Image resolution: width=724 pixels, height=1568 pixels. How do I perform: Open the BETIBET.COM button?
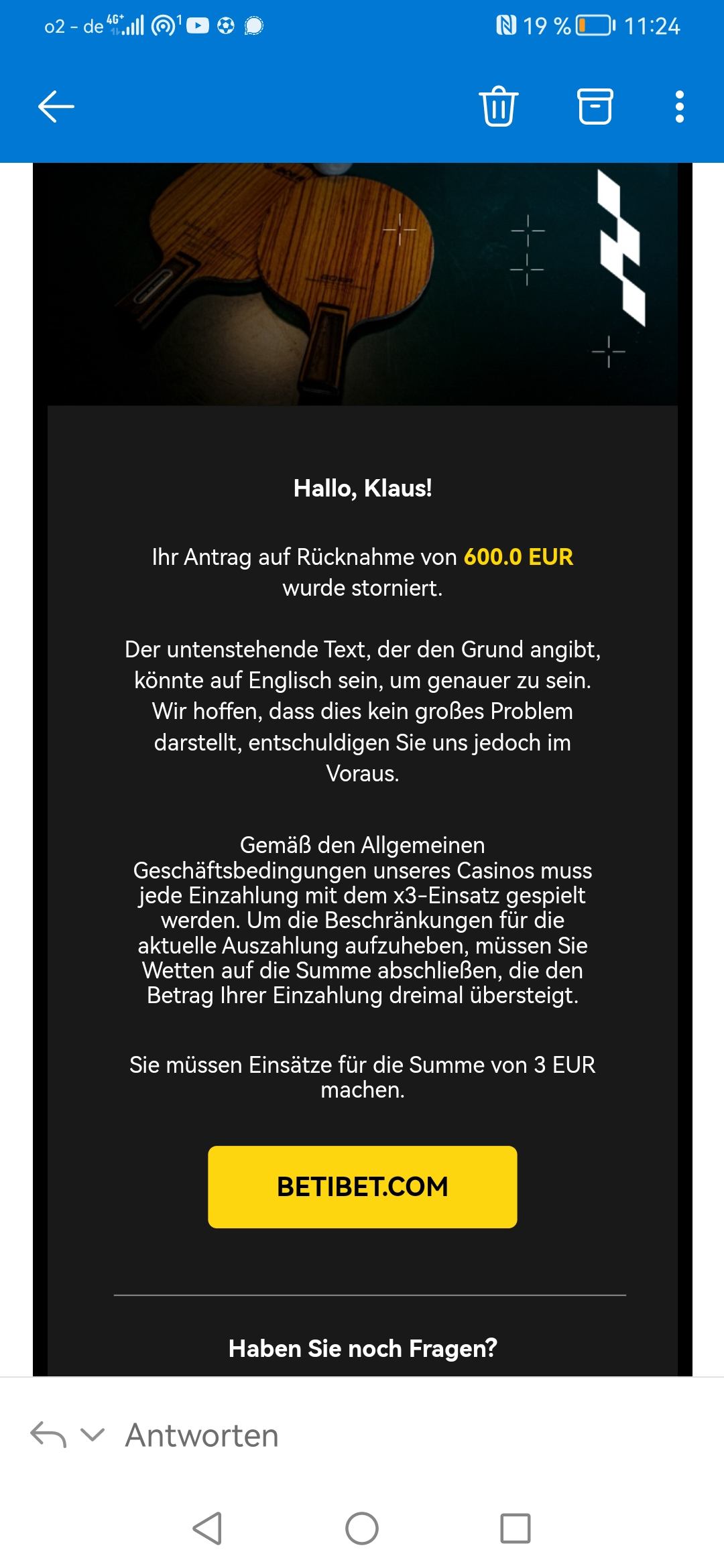coord(362,1187)
